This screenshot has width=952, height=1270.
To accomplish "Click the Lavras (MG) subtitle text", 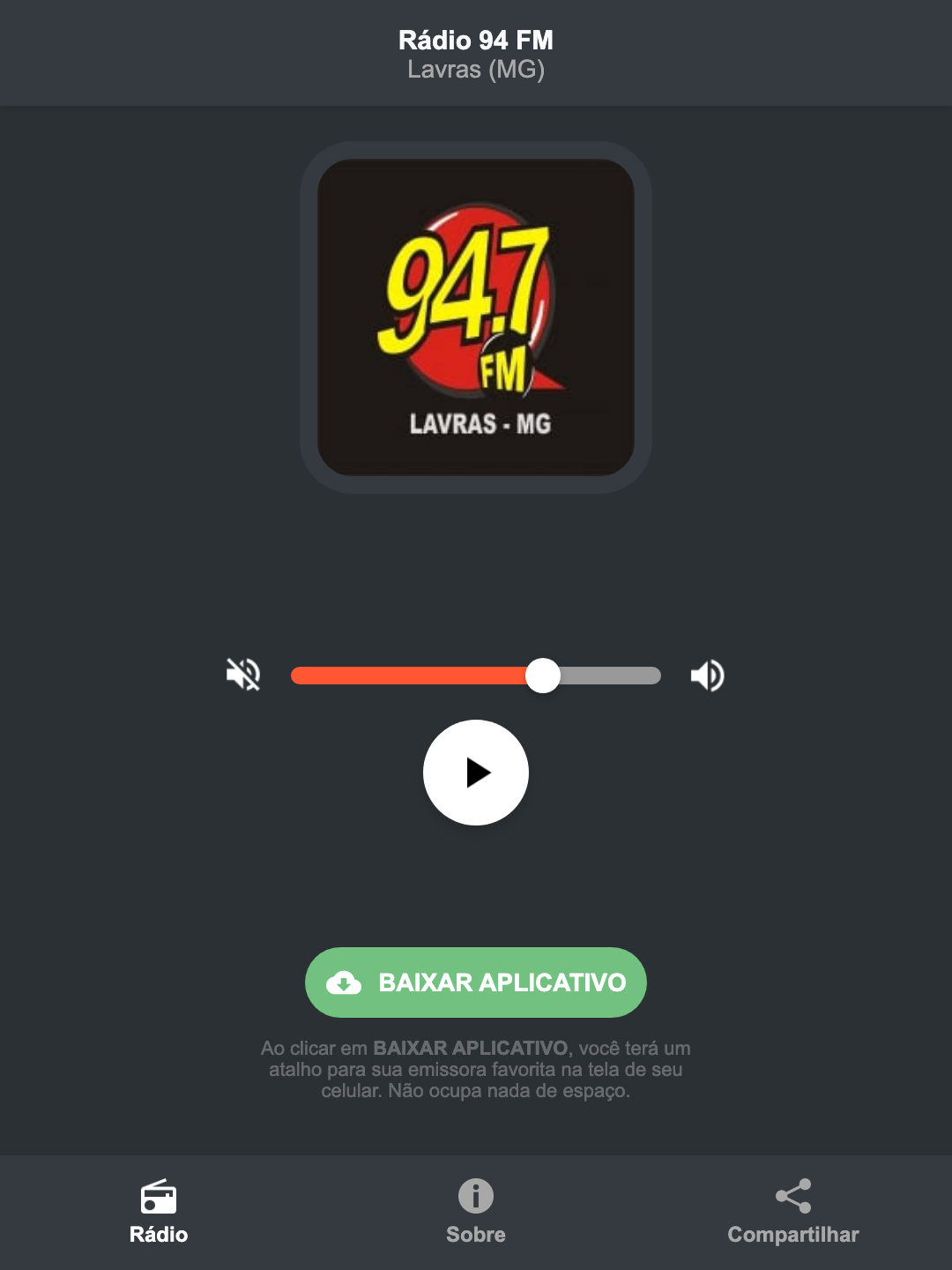I will coord(475,71).
